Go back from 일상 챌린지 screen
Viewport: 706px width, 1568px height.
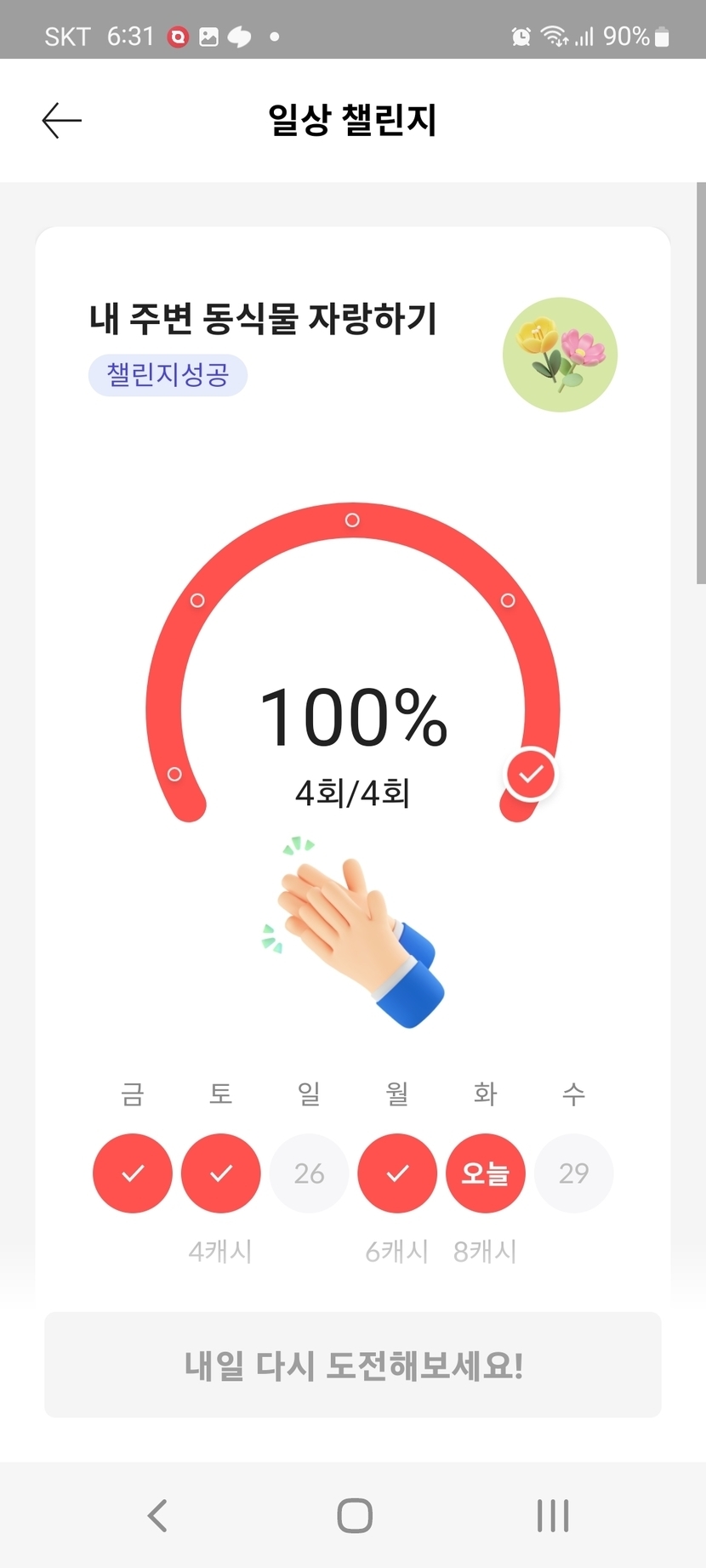pyautogui.click(x=62, y=121)
